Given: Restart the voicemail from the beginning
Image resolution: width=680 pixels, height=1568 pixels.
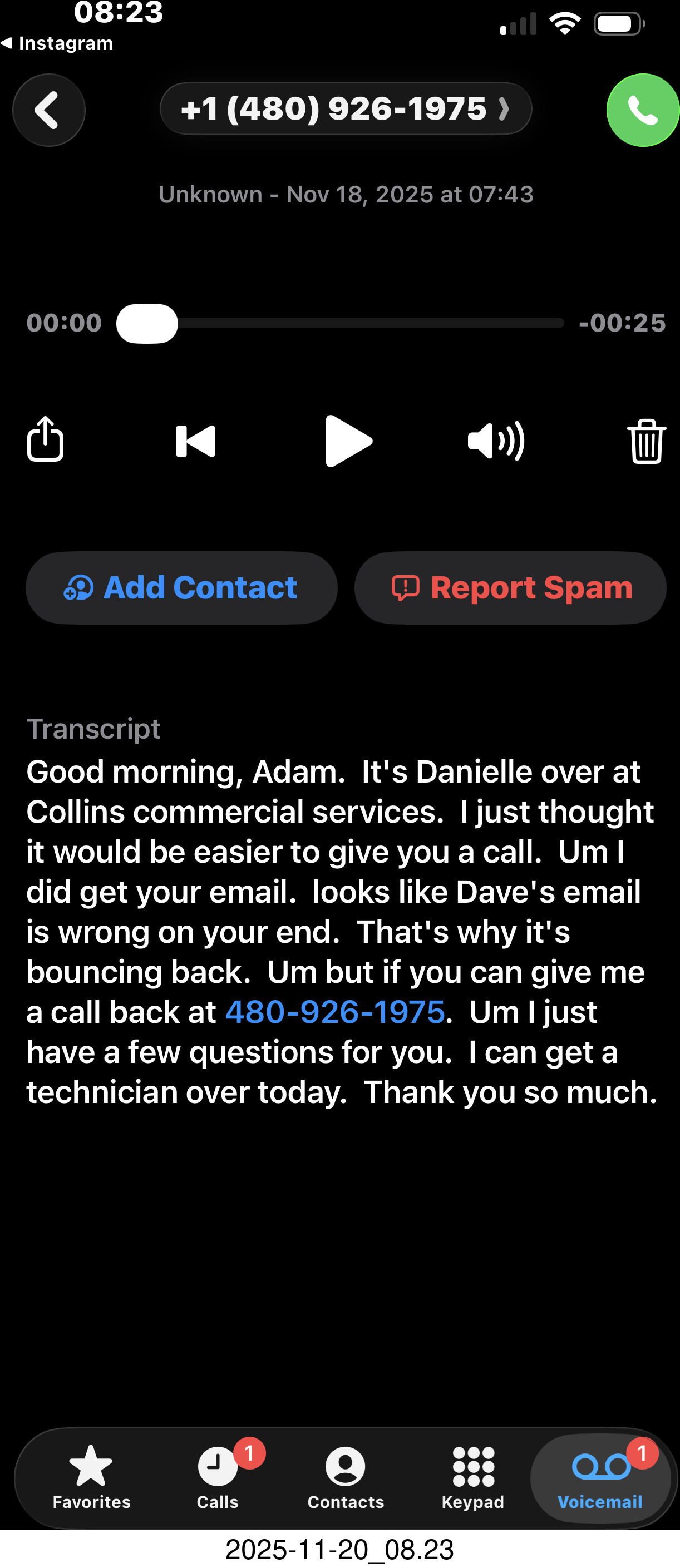Looking at the screenshot, I should [x=195, y=441].
